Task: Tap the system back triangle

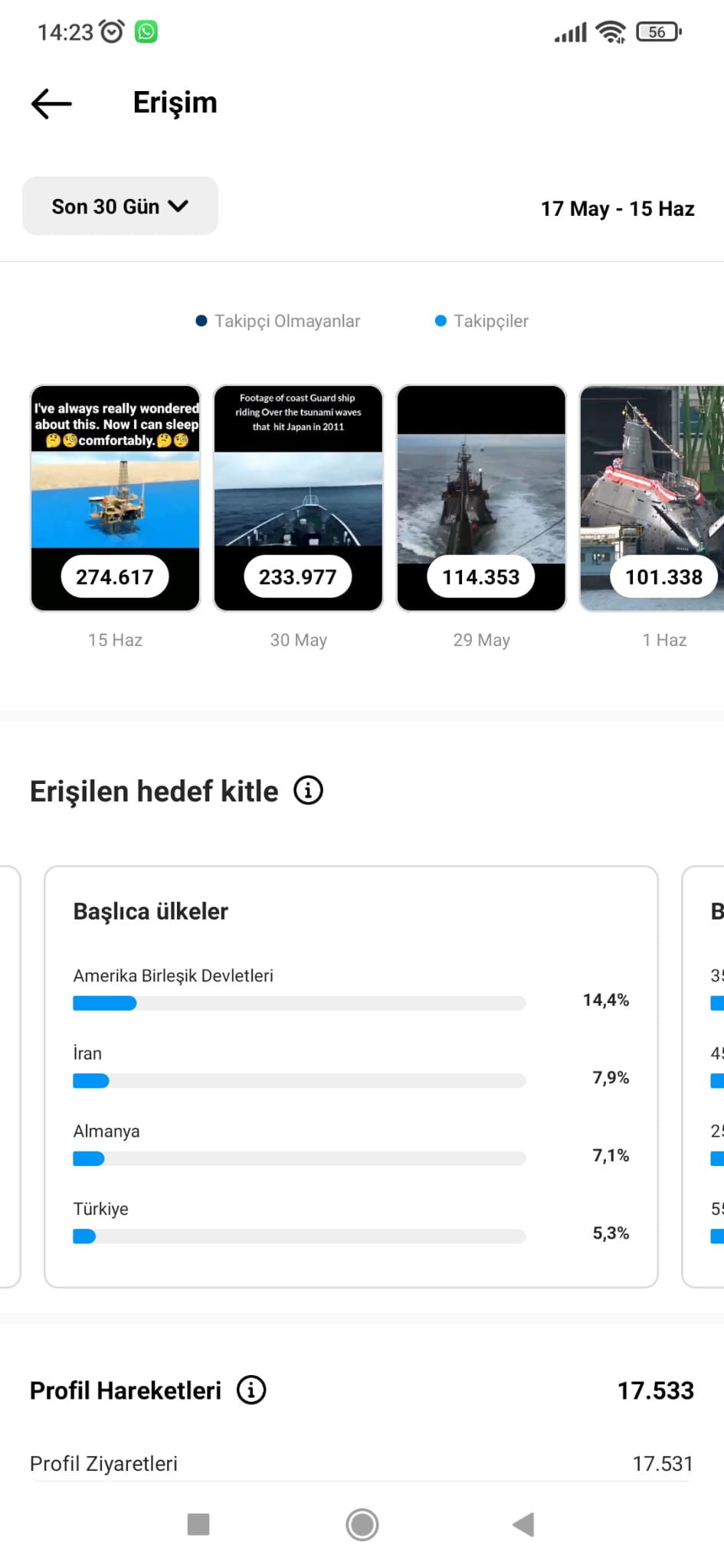Action: coord(523,1524)
